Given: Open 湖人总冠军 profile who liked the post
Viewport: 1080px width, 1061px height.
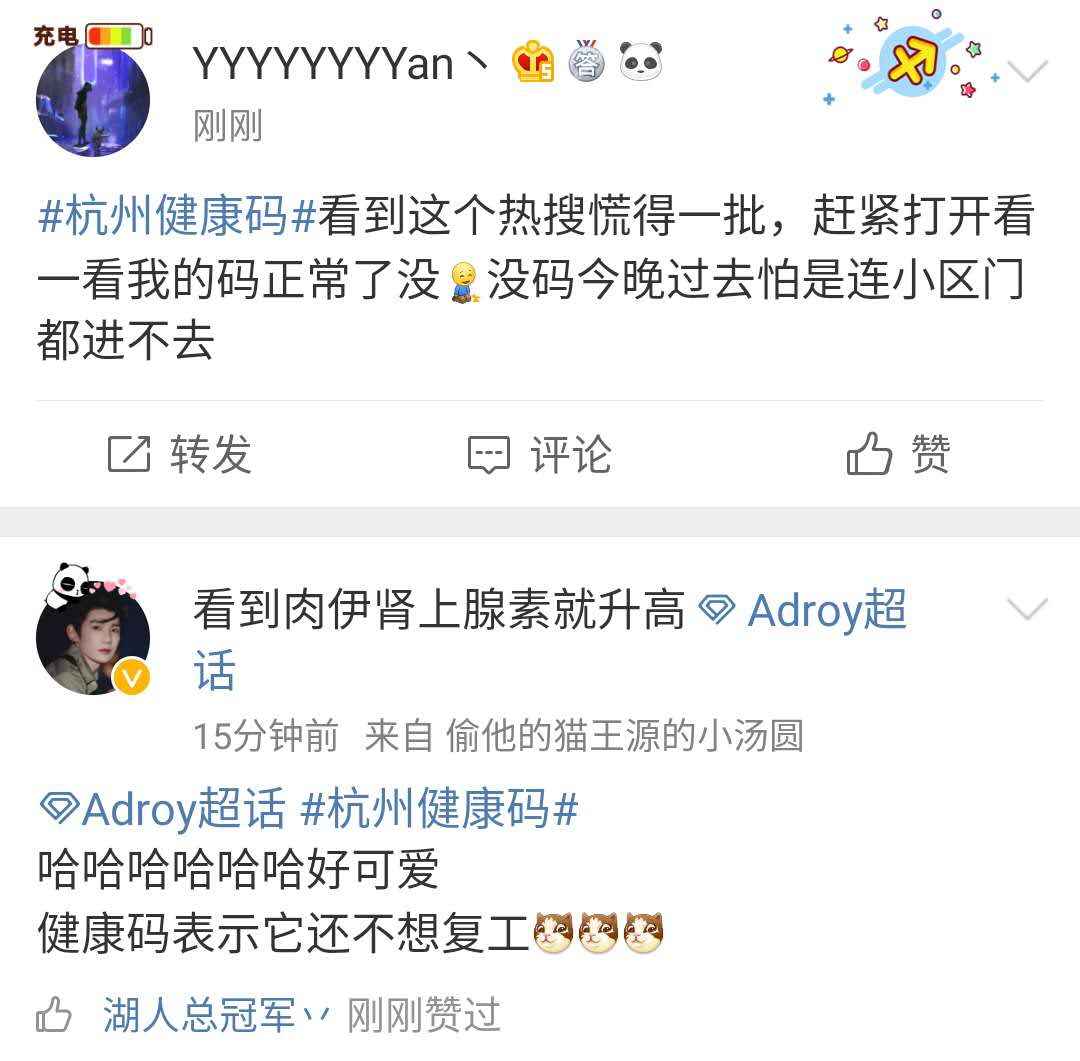Looking at the screenshot, I should pos(198,1016).
